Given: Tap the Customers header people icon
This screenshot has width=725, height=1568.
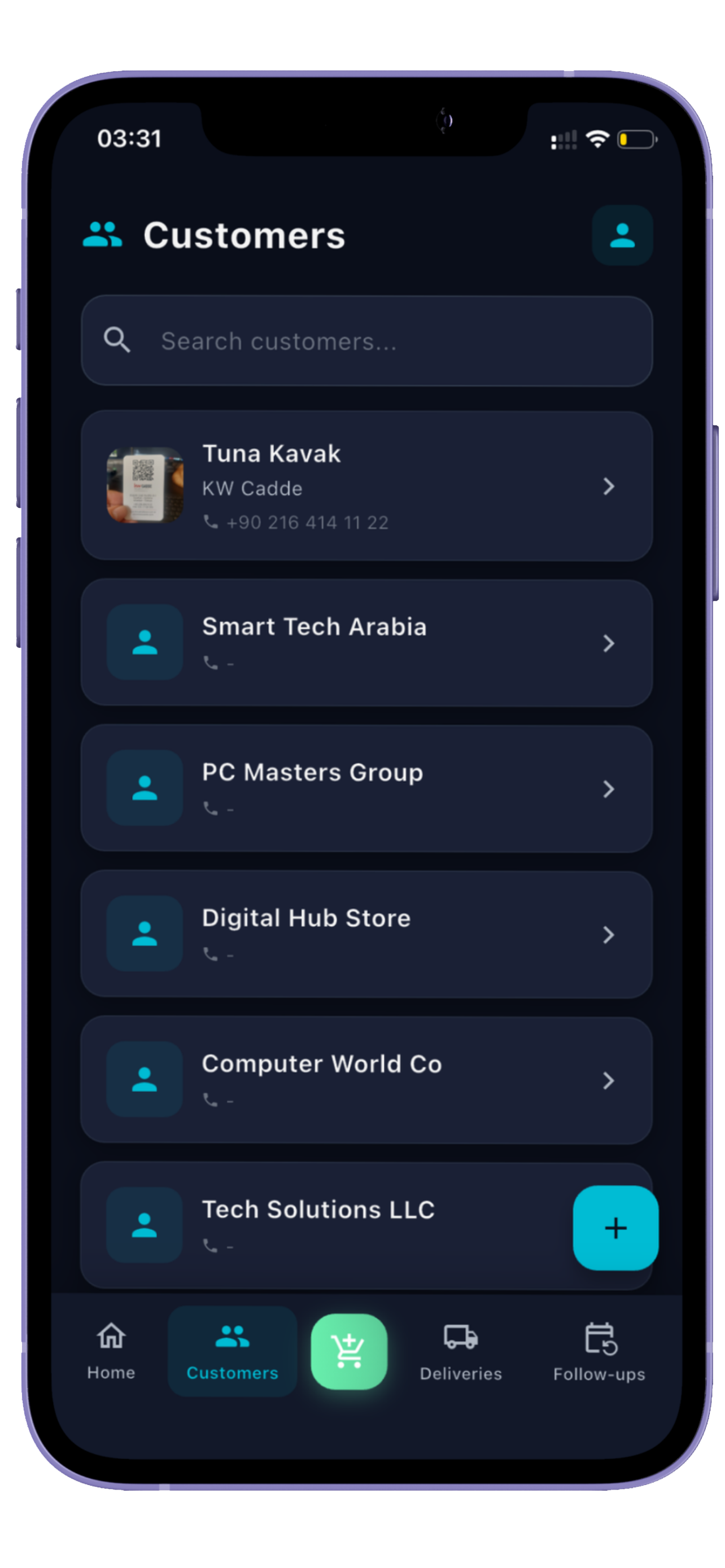Looking at the screenshot, I should point(102,234).
